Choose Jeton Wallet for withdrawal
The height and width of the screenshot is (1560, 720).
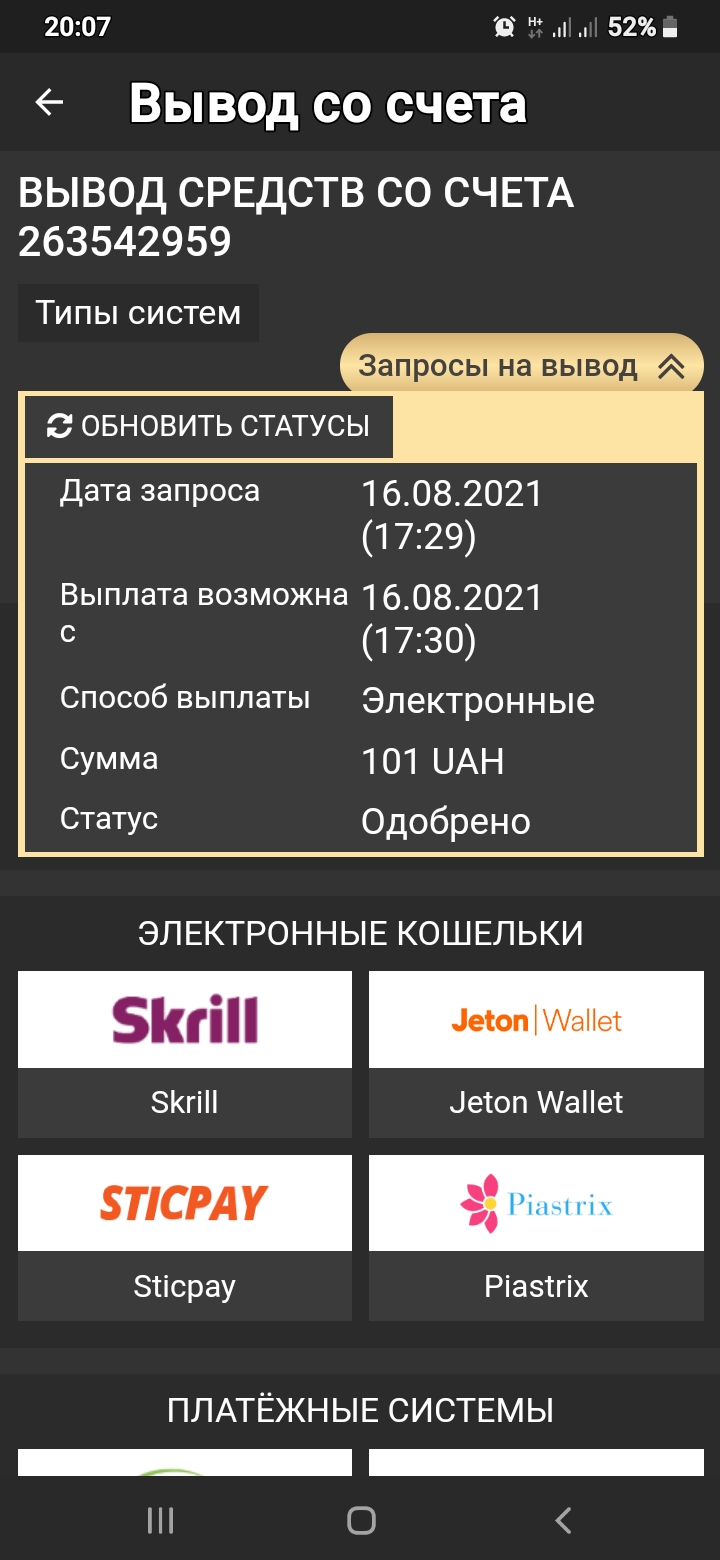[536, 1054]
